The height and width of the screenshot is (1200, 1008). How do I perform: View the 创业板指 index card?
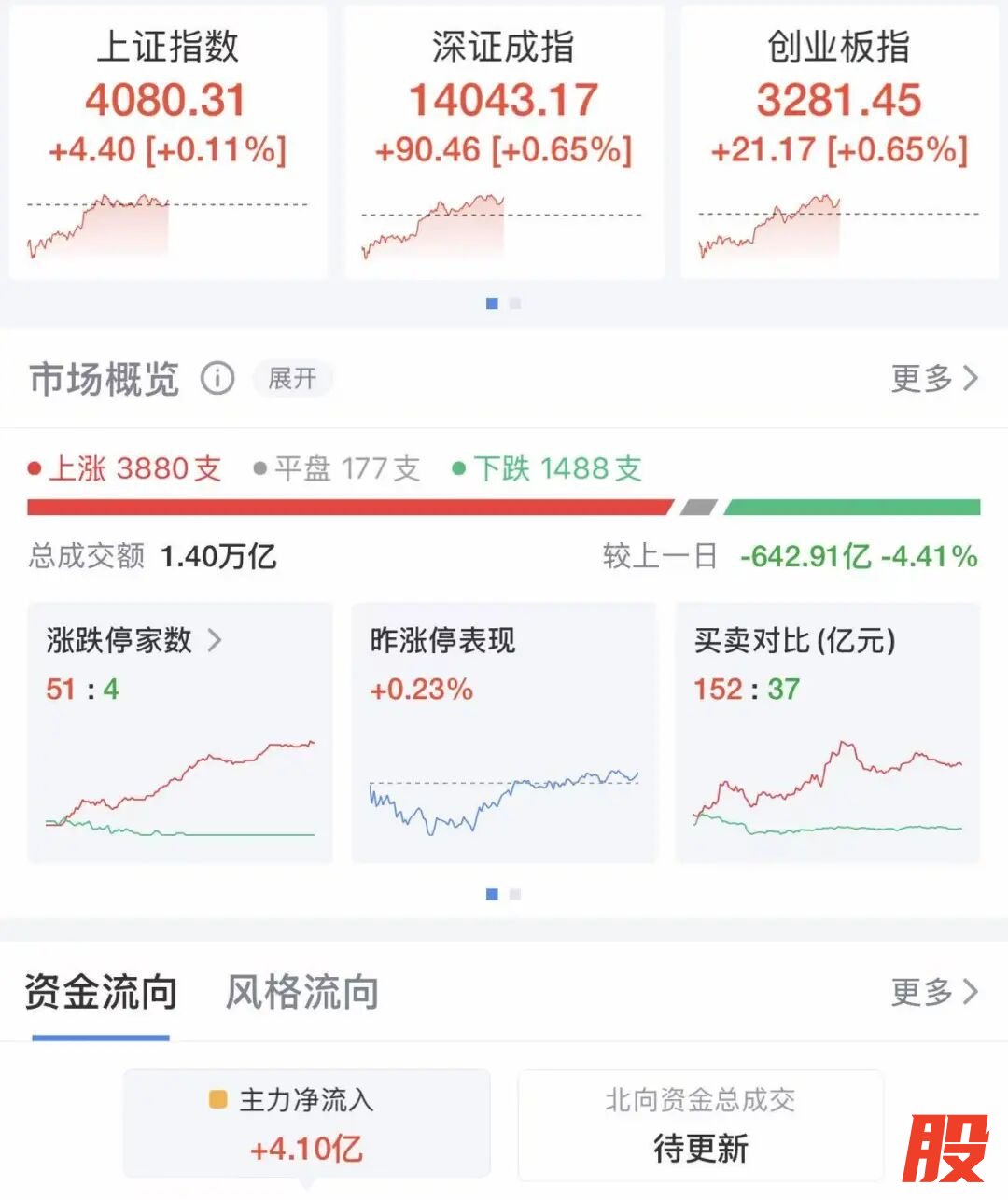tap(839, 142)
